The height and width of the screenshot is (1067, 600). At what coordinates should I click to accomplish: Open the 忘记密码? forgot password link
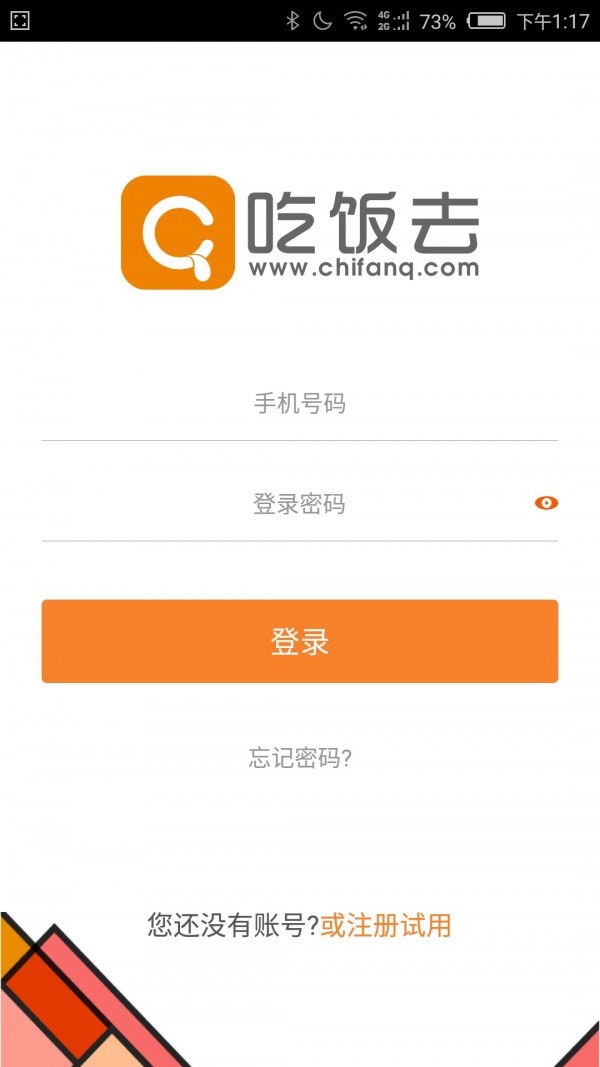coord(300,758)
